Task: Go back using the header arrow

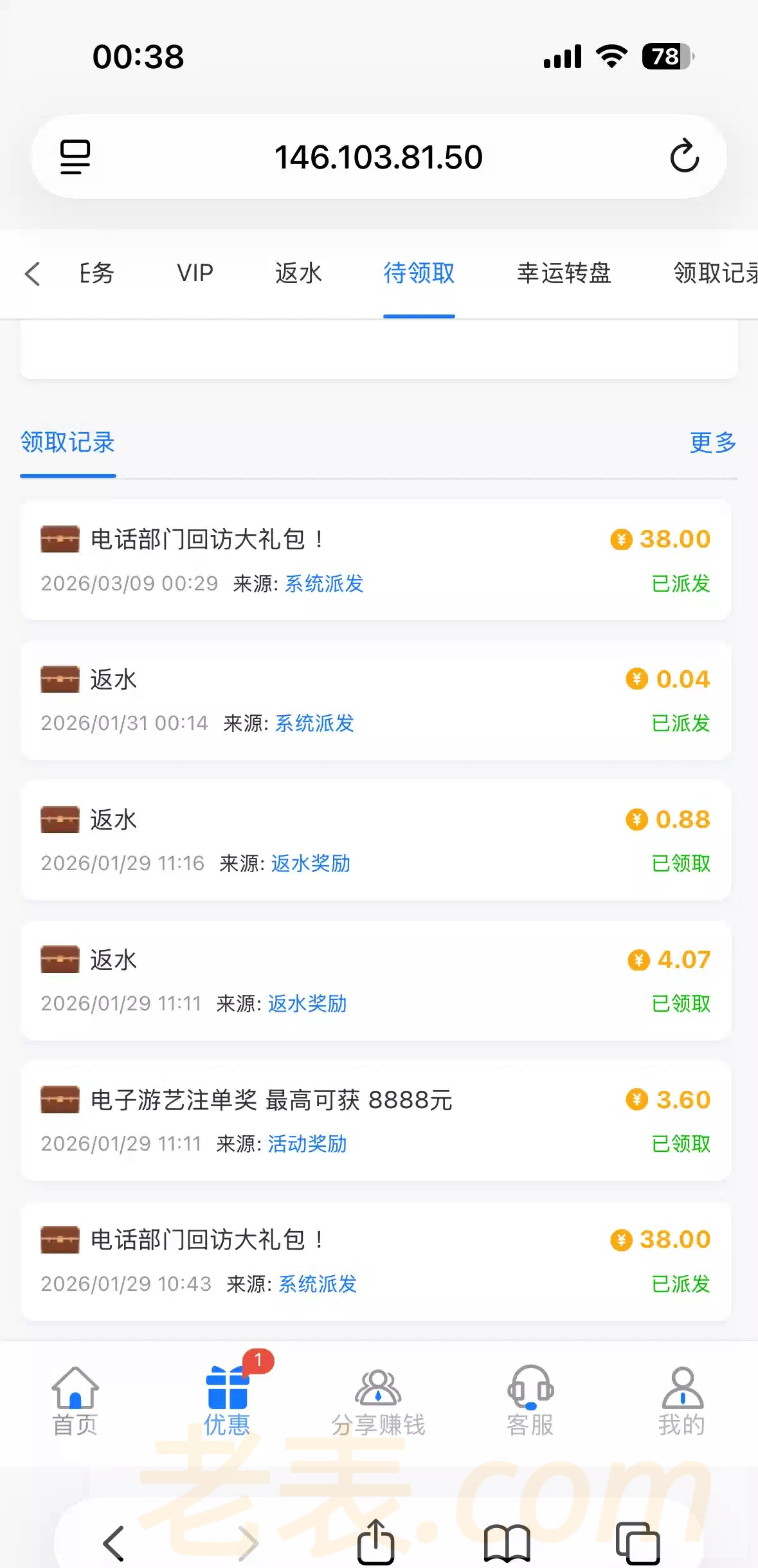Action: tap(33, 273)
